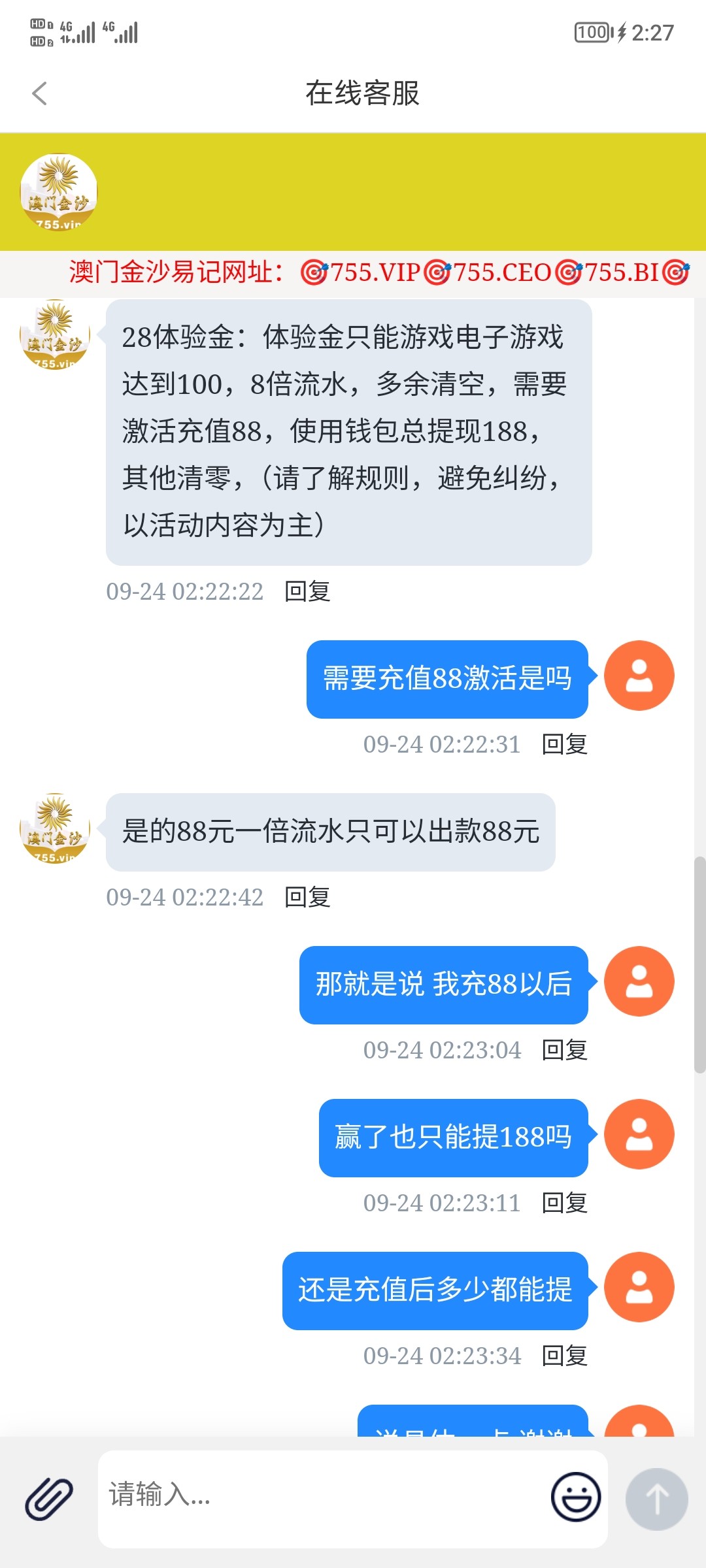The image size is (706, 1568).
Task: Tap the battery indicator in the status bar
Action: [592, 31]
